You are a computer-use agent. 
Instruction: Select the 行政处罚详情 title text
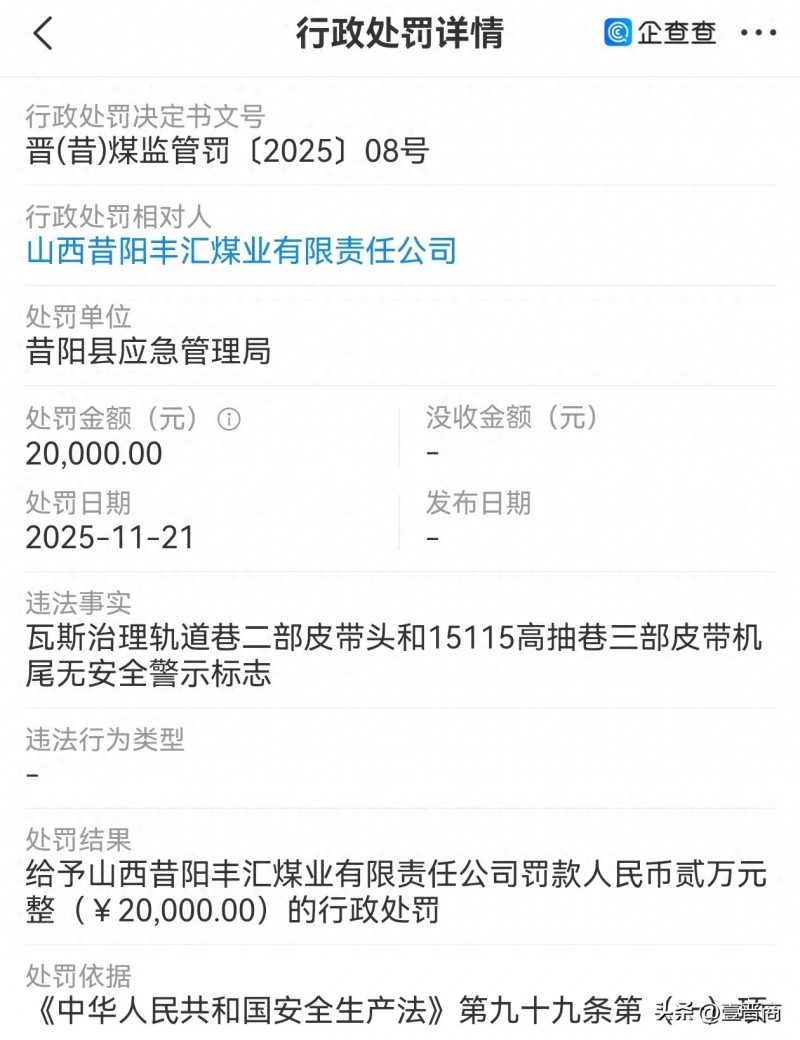[x=400, y=33]
